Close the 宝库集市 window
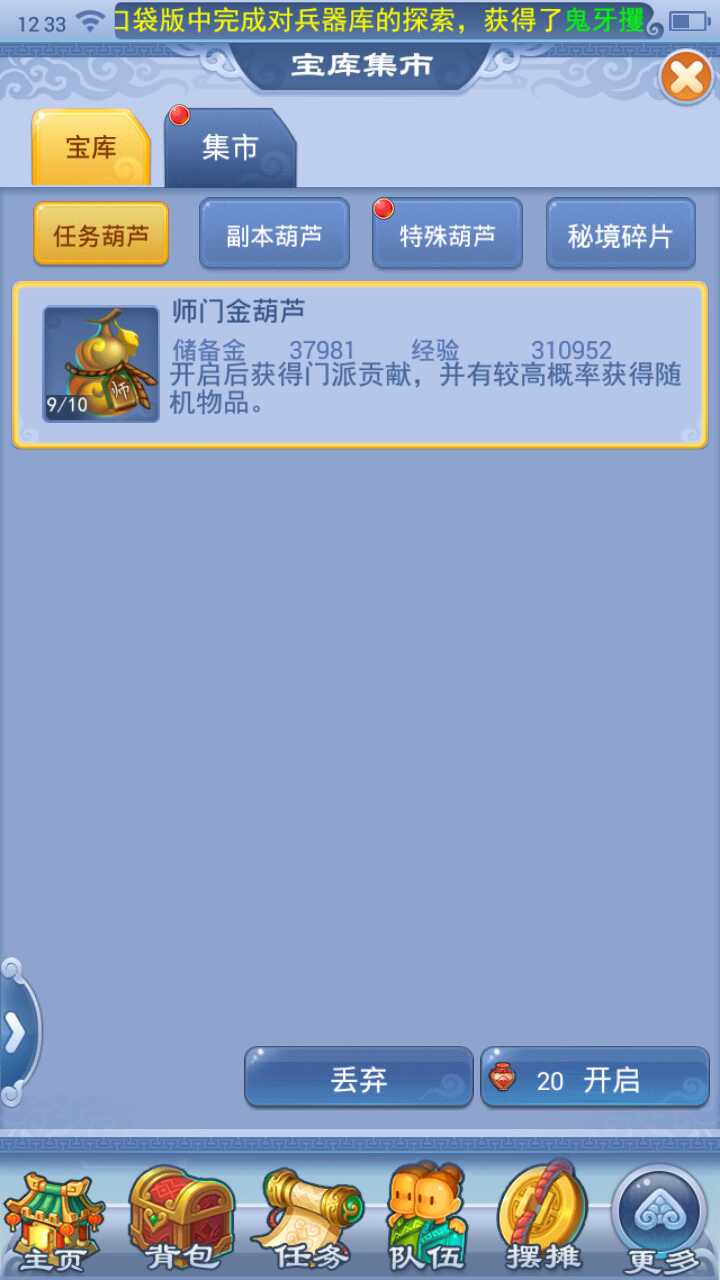This screenshot has height=1280, width=720. click(x=687, y=77)
